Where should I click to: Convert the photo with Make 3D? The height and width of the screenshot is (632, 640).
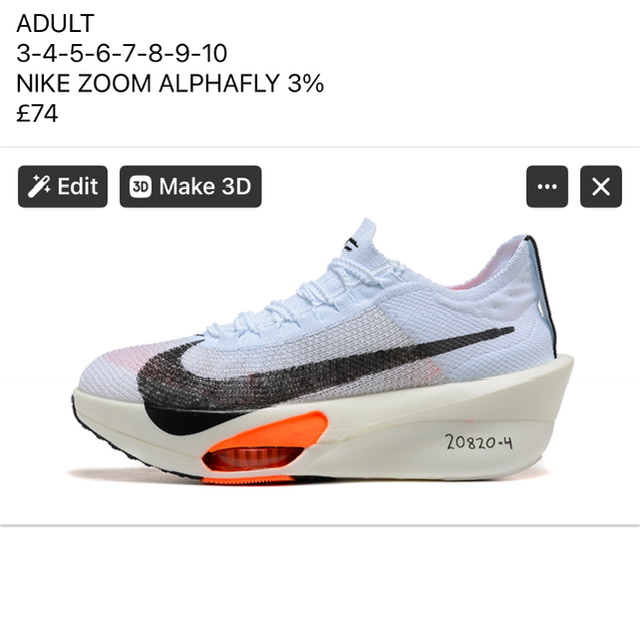point(190,187)
